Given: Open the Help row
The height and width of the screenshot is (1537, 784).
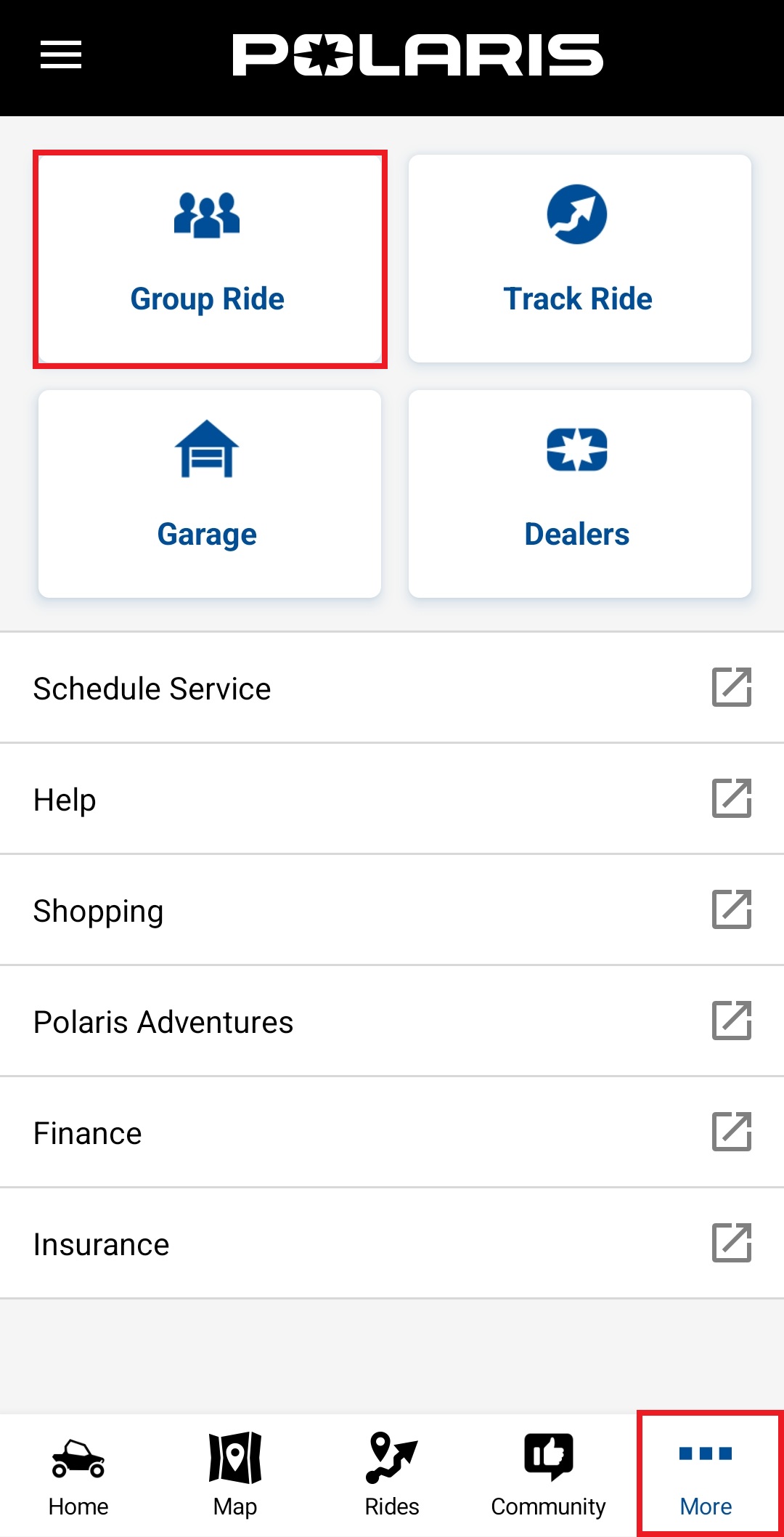Looking at the screenshot, I should tap(392, 799).
